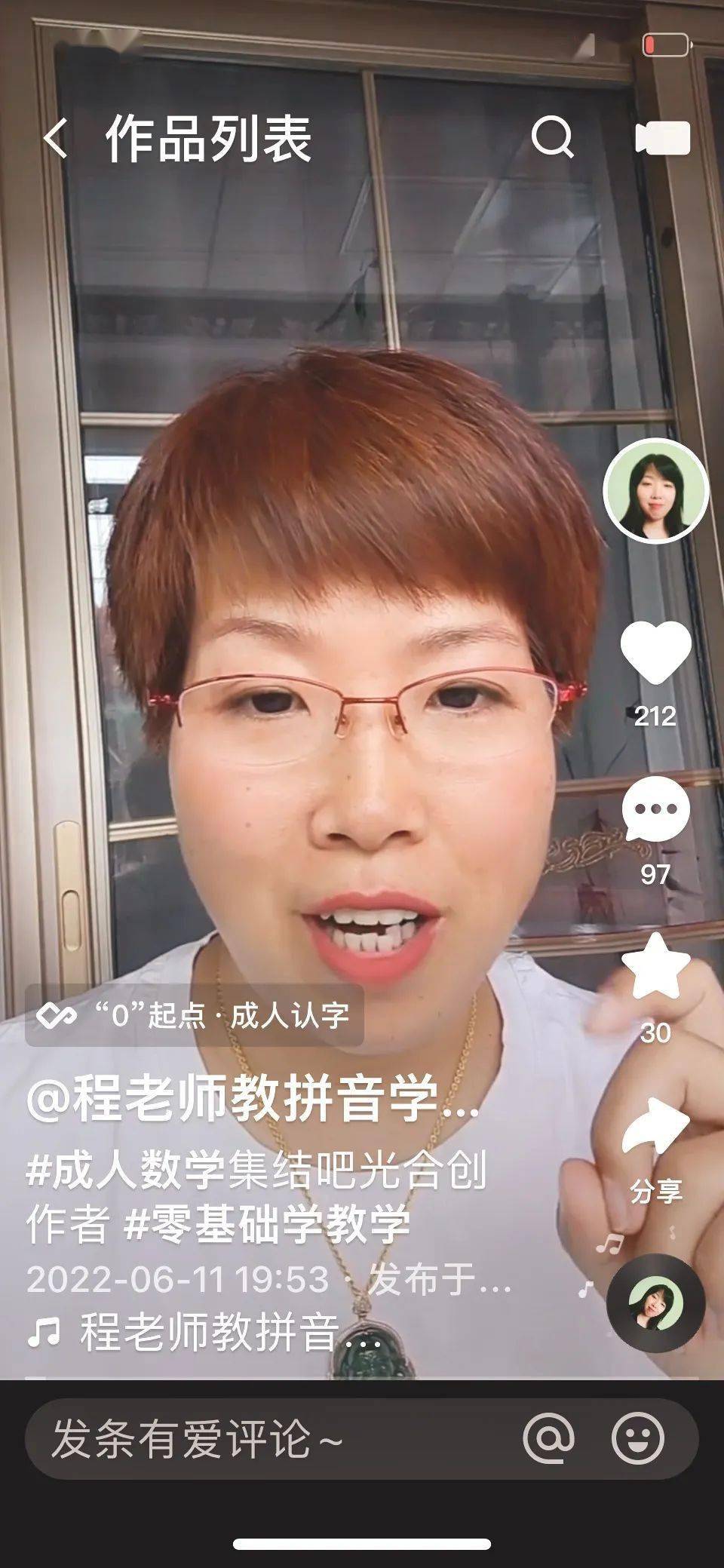Open the comments with 97 replies
Screen dimensions: 724x1568
pos(655,811)
